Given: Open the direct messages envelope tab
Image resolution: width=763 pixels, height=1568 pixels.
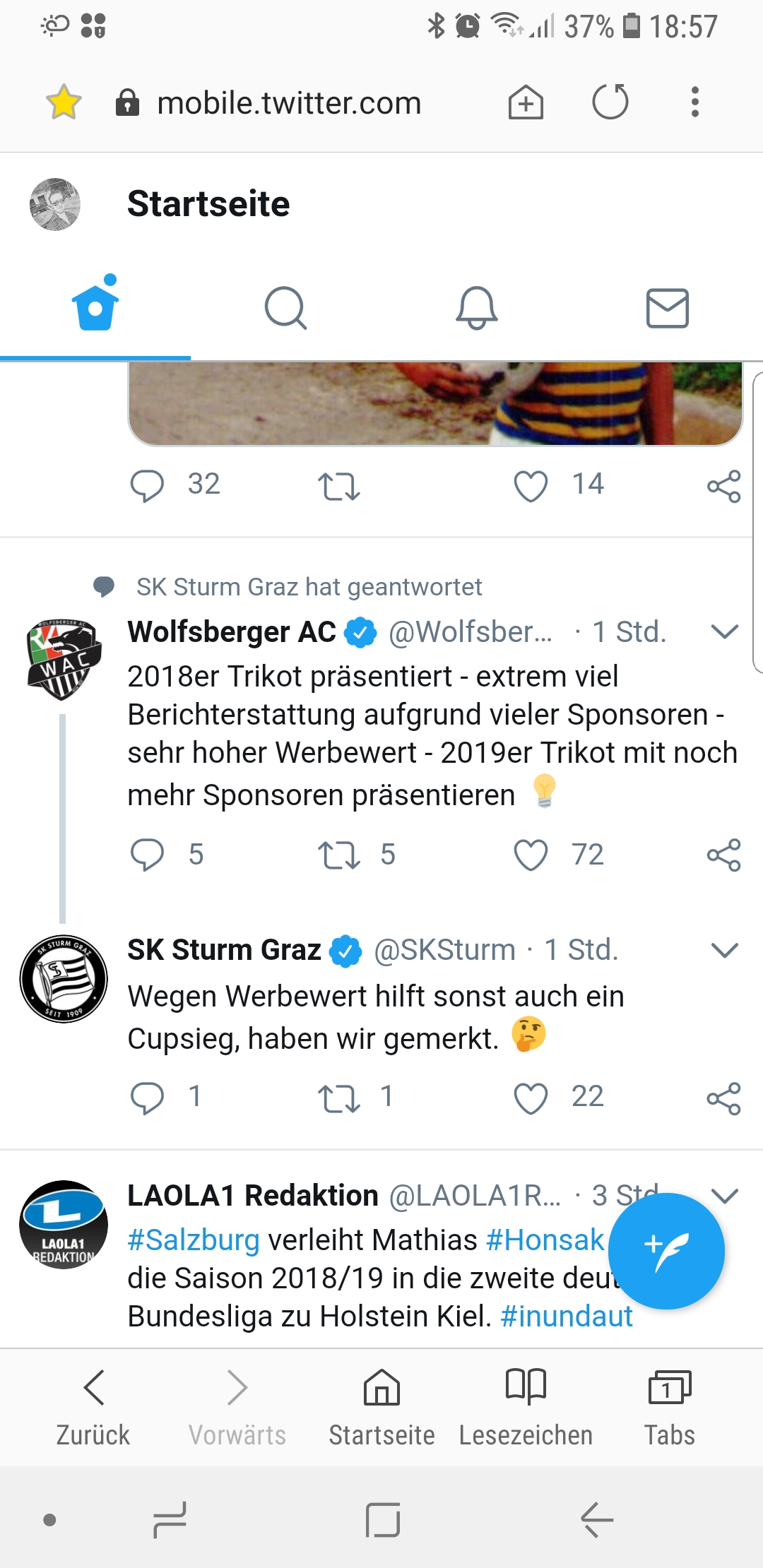Looking at the screenshot, I should [668, 308].
